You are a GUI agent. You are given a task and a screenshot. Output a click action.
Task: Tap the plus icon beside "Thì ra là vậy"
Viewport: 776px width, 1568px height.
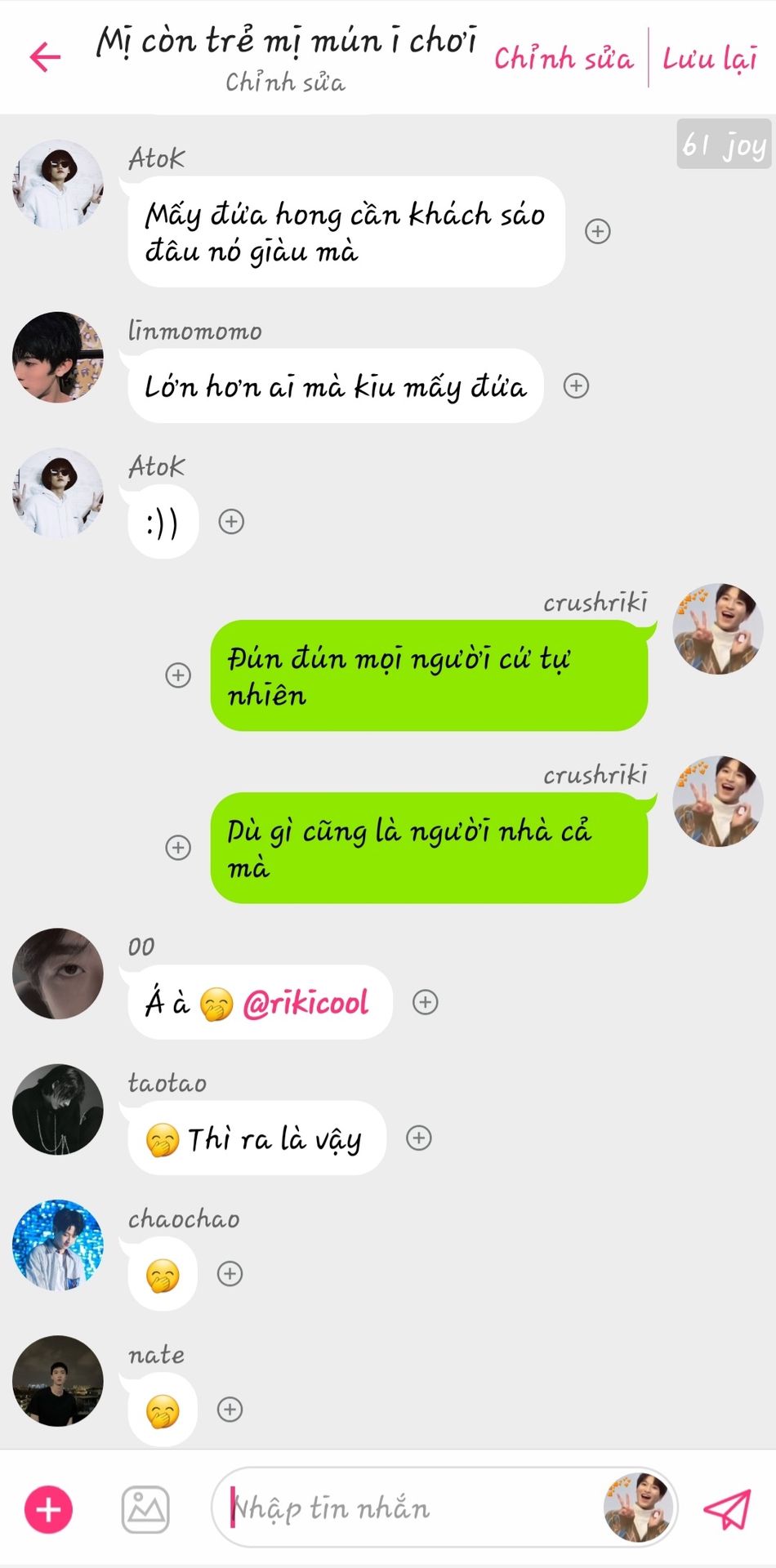click(x=419, y=1138)
